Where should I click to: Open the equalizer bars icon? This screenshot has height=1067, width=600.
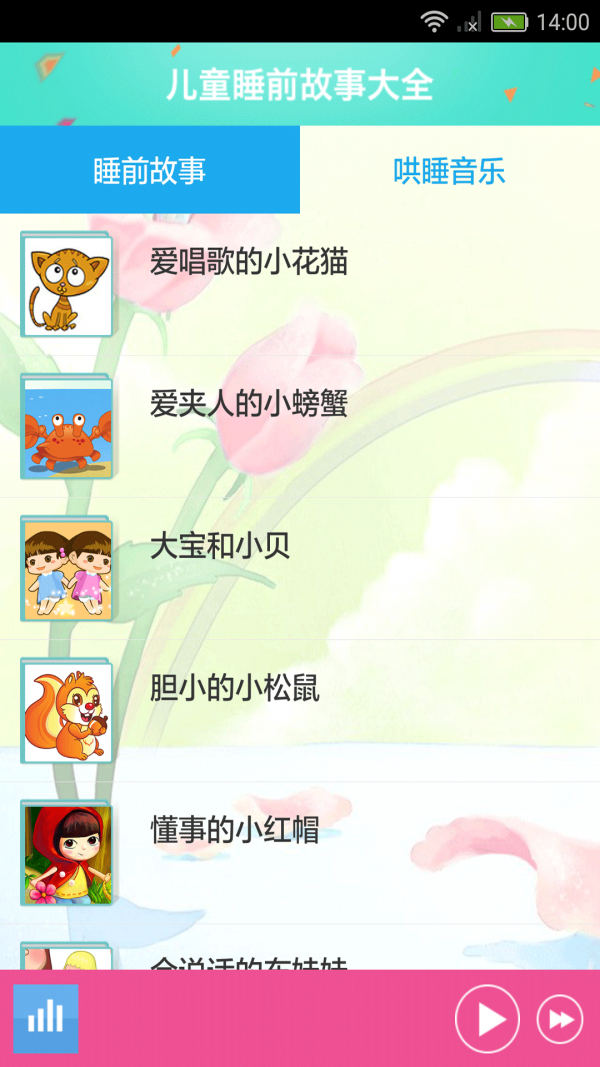click(x=46, y=1019)
